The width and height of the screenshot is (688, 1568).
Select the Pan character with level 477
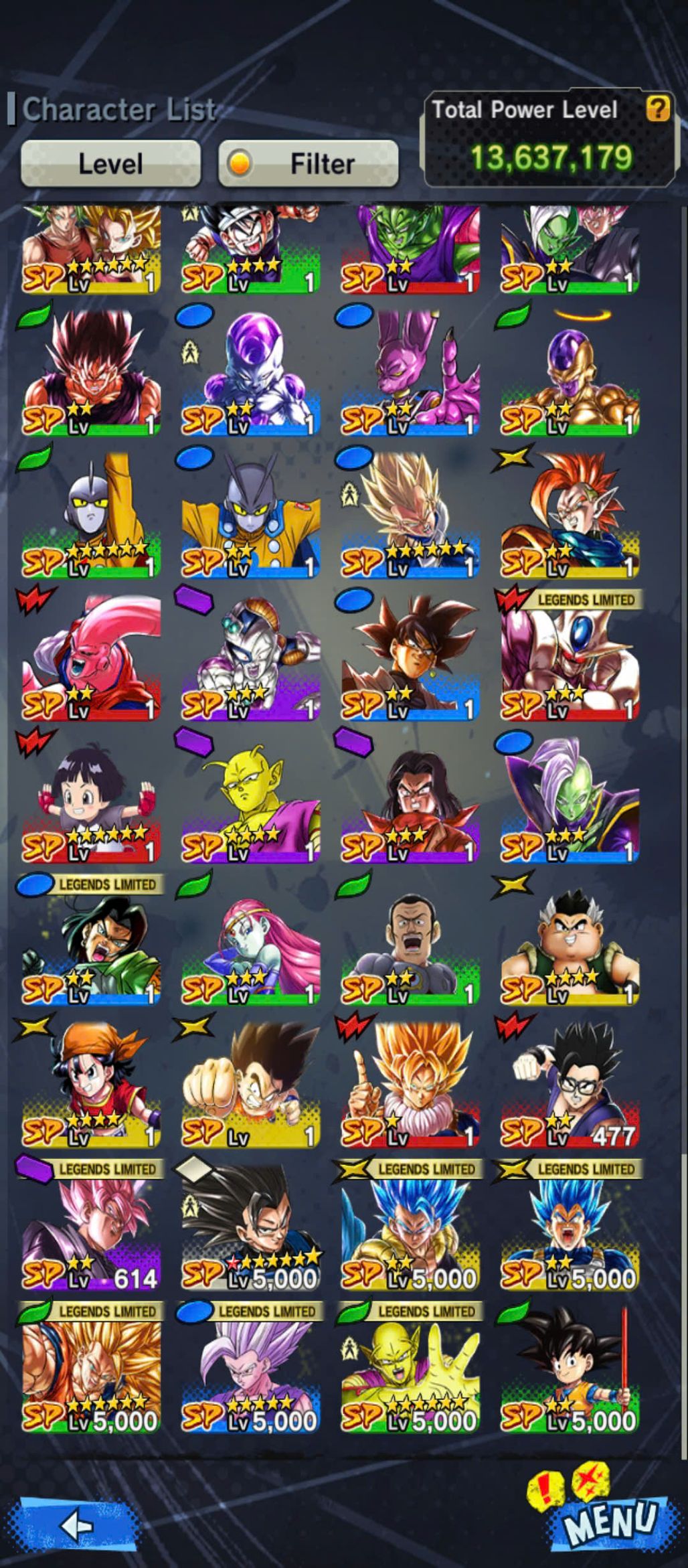tap(570, 1086)
